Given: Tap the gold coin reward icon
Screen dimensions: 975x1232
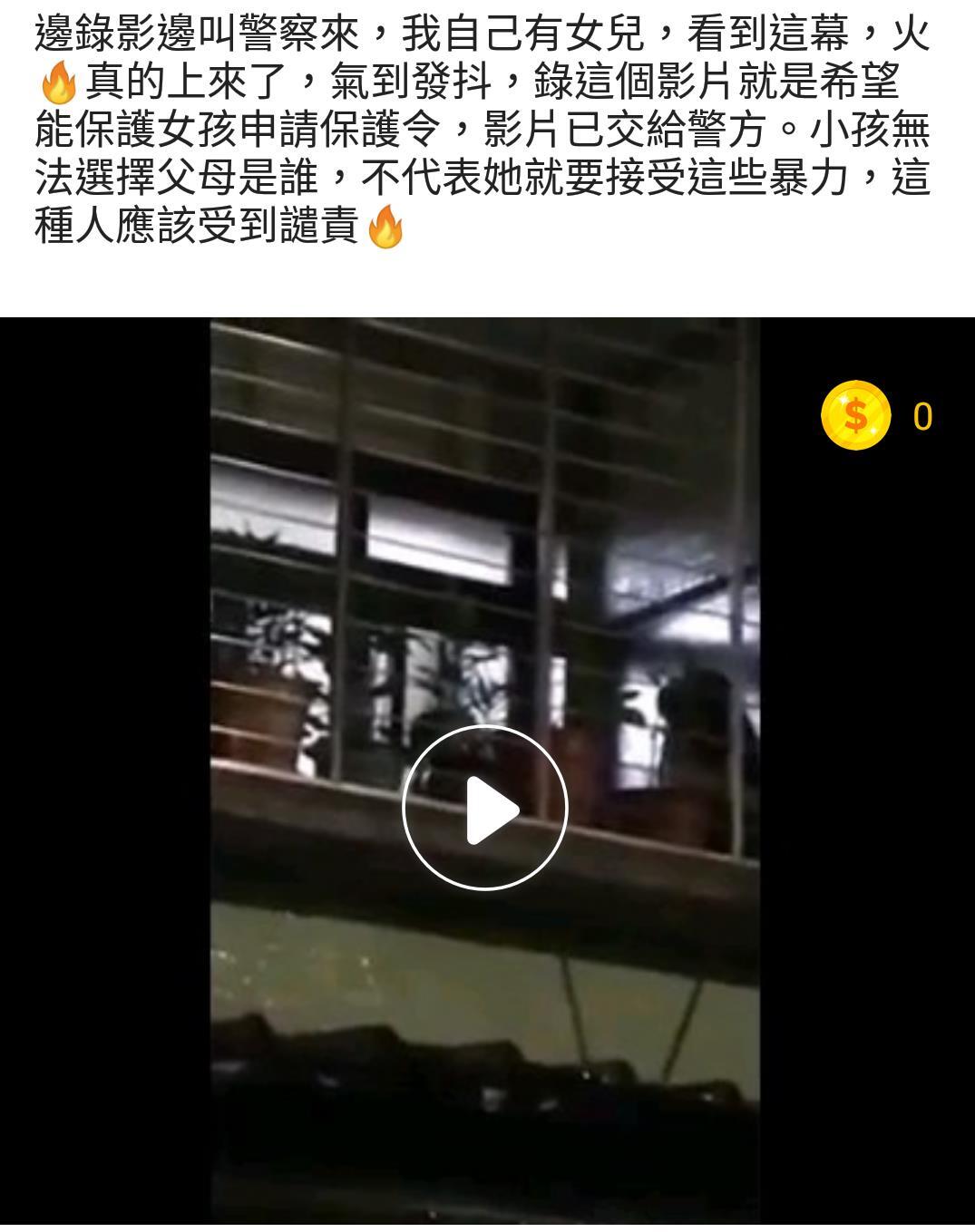Looking at the screenshot, I should tap(855, 416).
